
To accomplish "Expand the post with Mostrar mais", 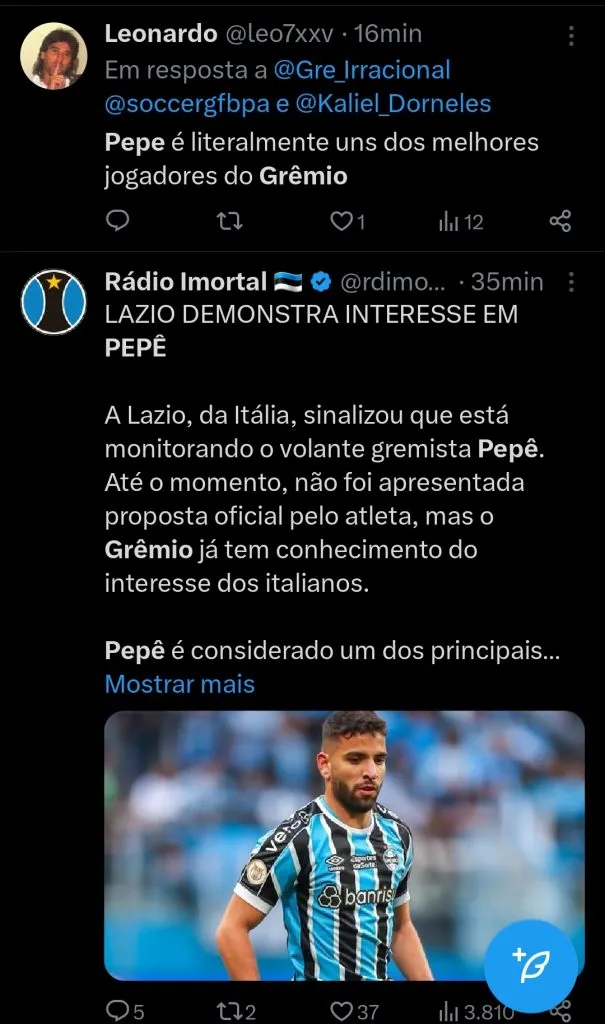I will (180, 684).
